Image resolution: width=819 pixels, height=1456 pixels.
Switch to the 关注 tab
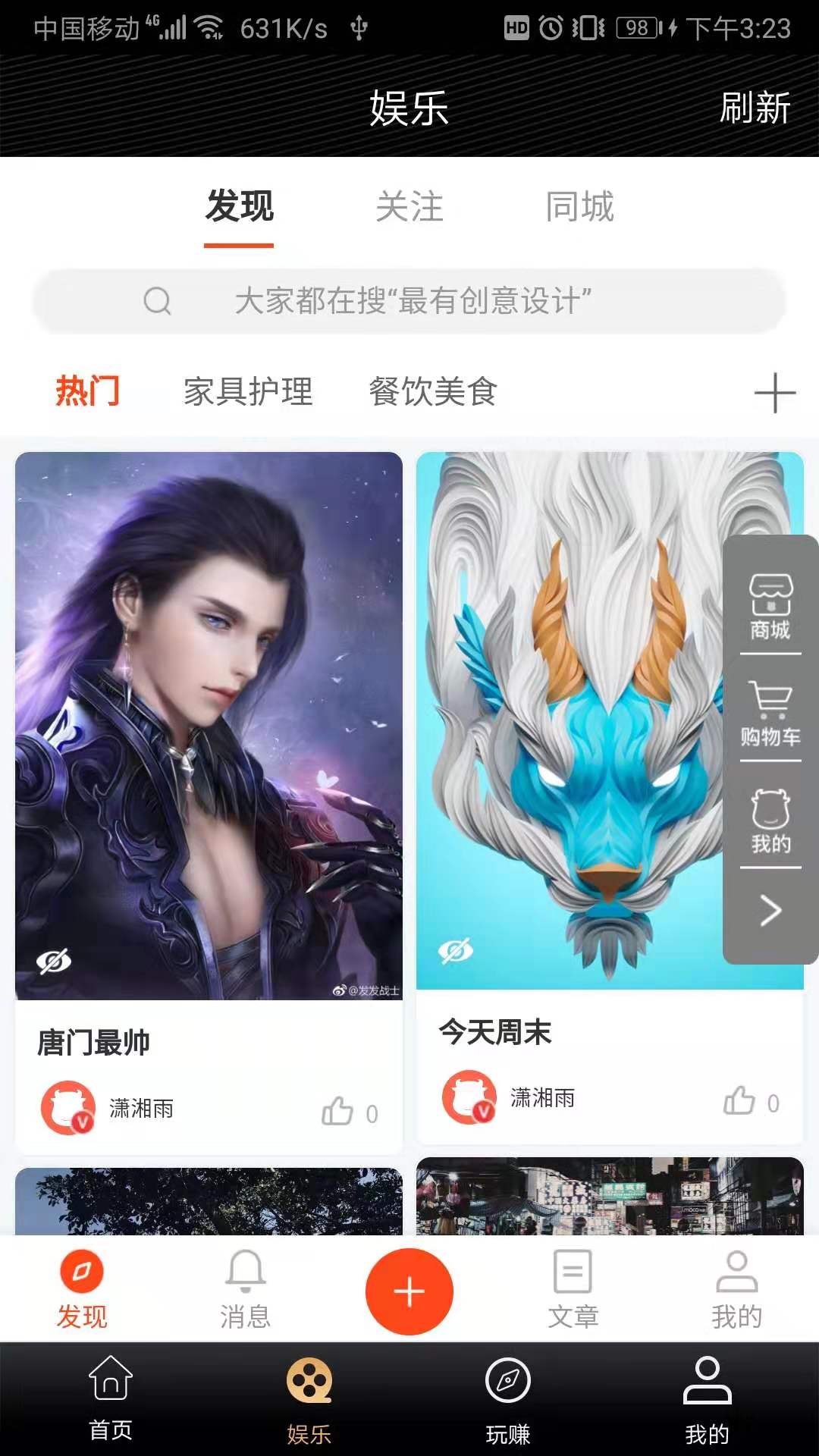(409, 207)
